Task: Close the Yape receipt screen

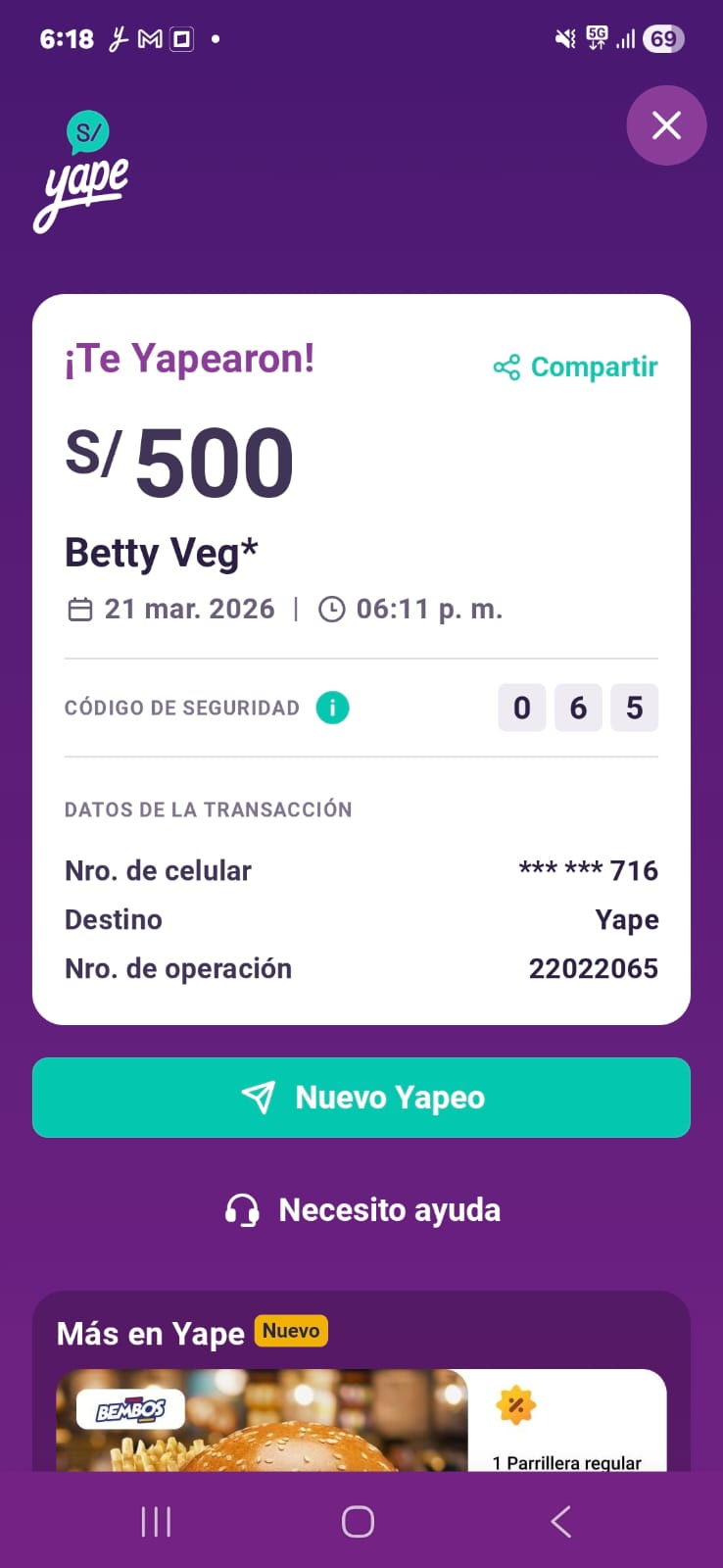Action: tap(666, 125)
